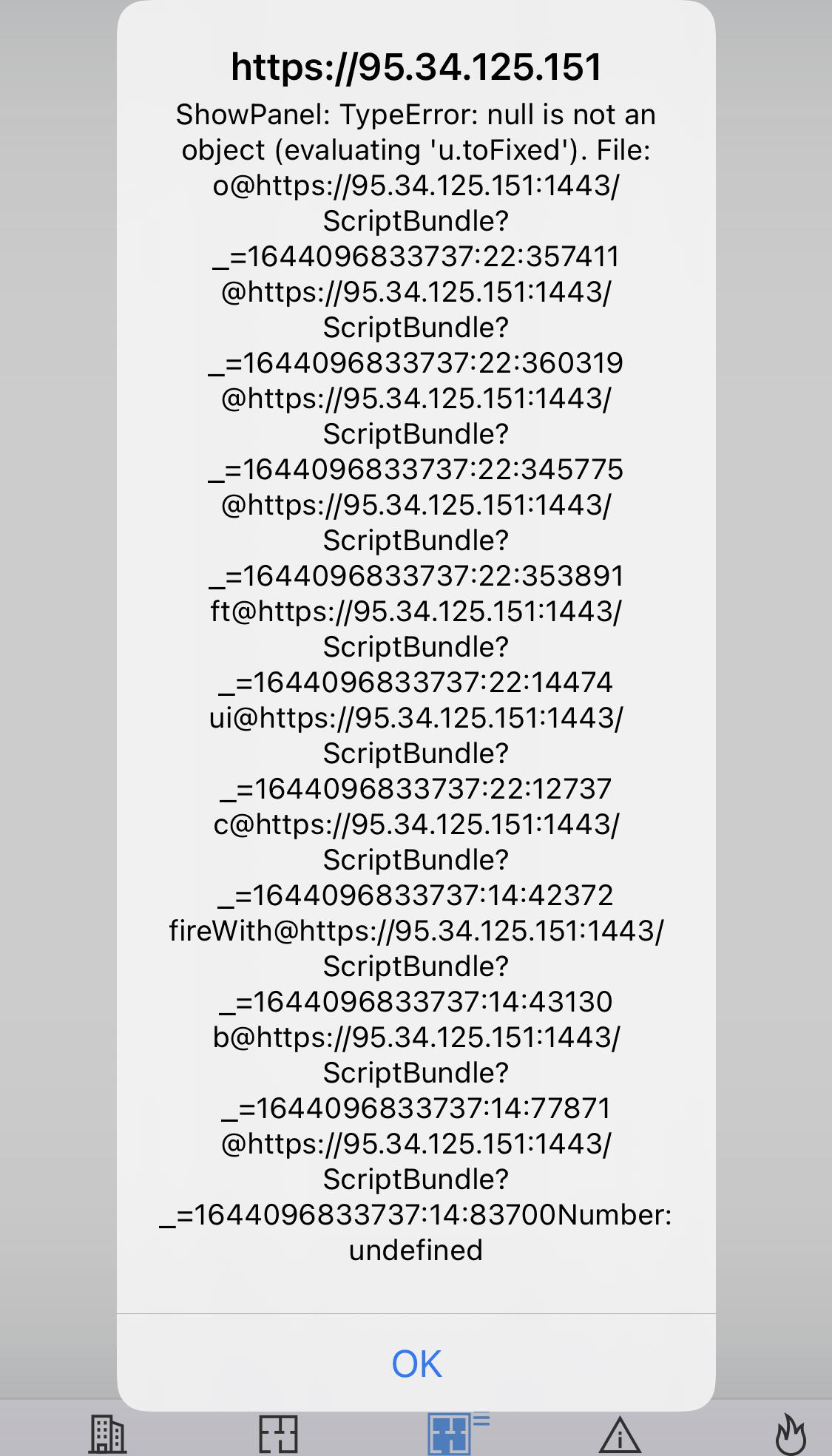Viewport: 832px width, 1456px height.
Task: Open the warning triangle alerts tab
Action: (620, 1435)
